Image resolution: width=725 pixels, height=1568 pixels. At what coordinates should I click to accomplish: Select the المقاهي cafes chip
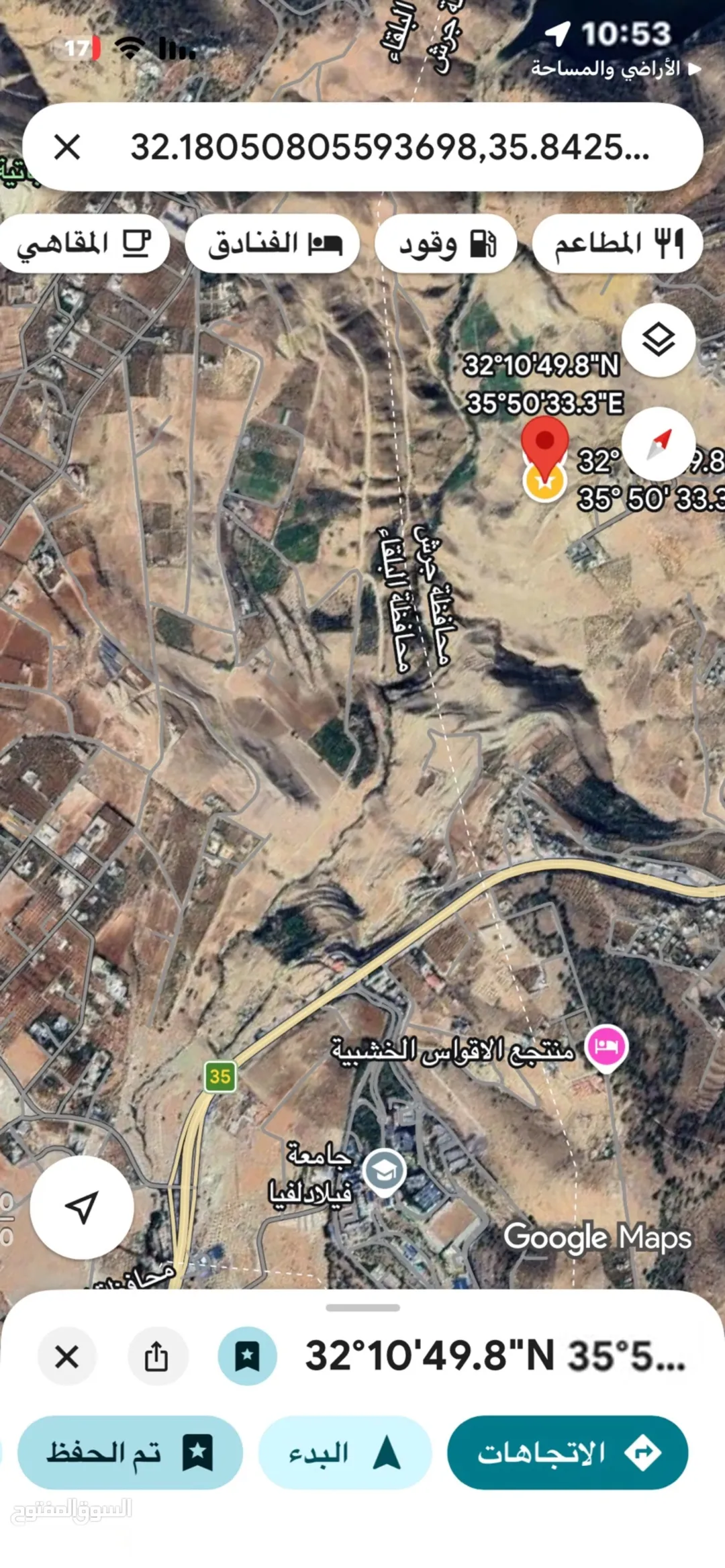coord(83,244)
